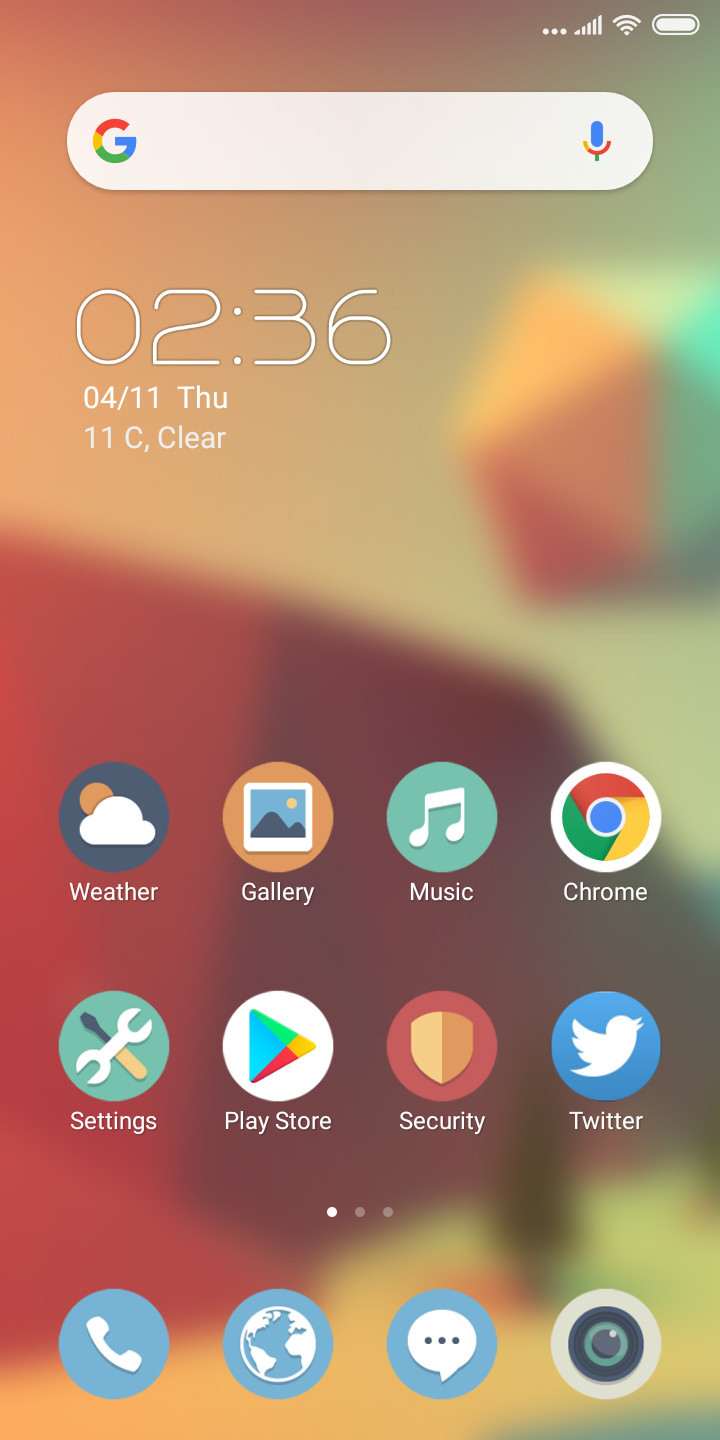This screenshot has height=1440, width=720.
Task: Open the clock widget showing 02:36
Action: (x=233, y=326)
